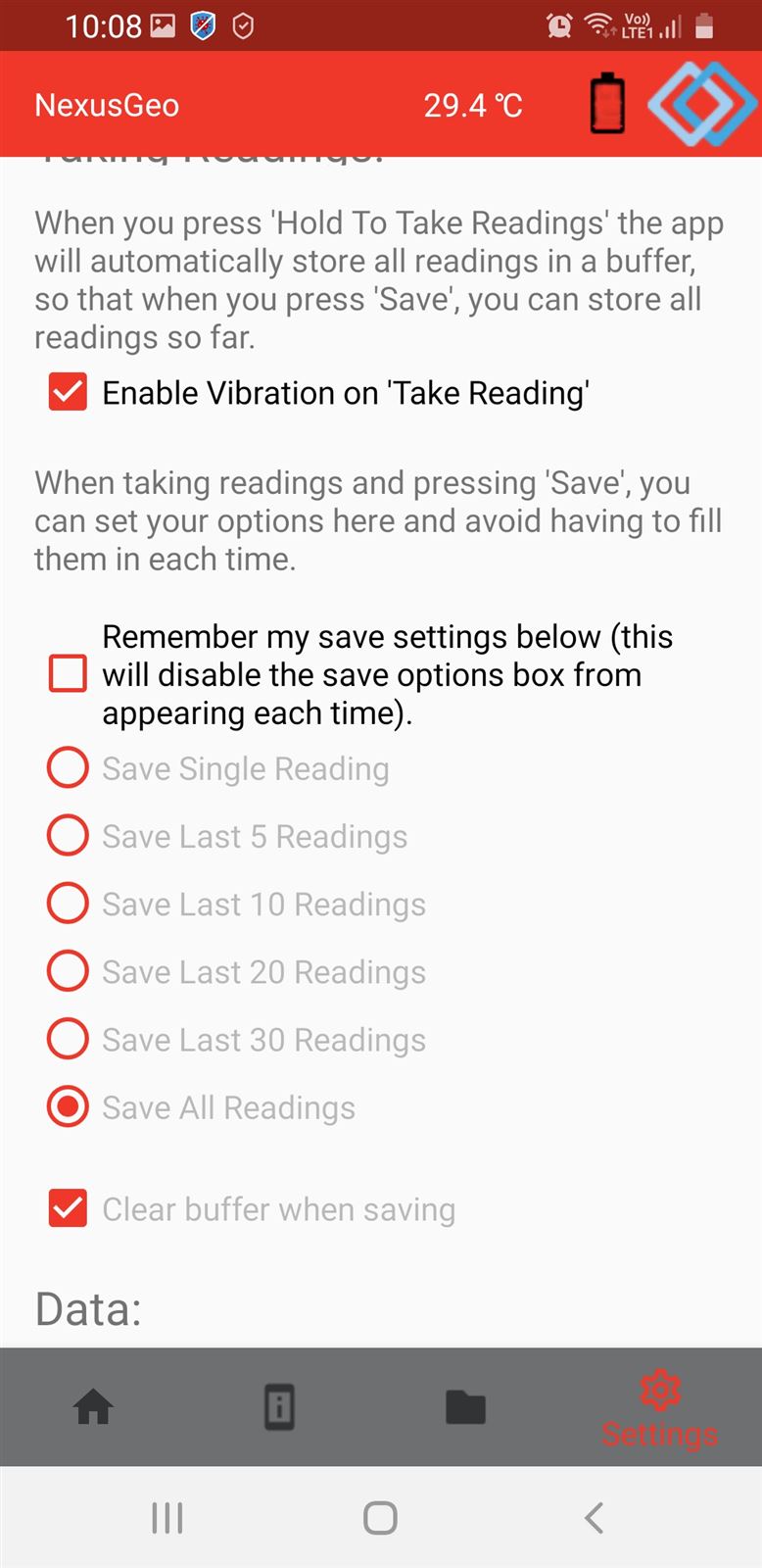Screen dimensions: 762x1568
Task: Check 'Remember my save settings below'
Action: pyautogui.click(x=68, y=674)
